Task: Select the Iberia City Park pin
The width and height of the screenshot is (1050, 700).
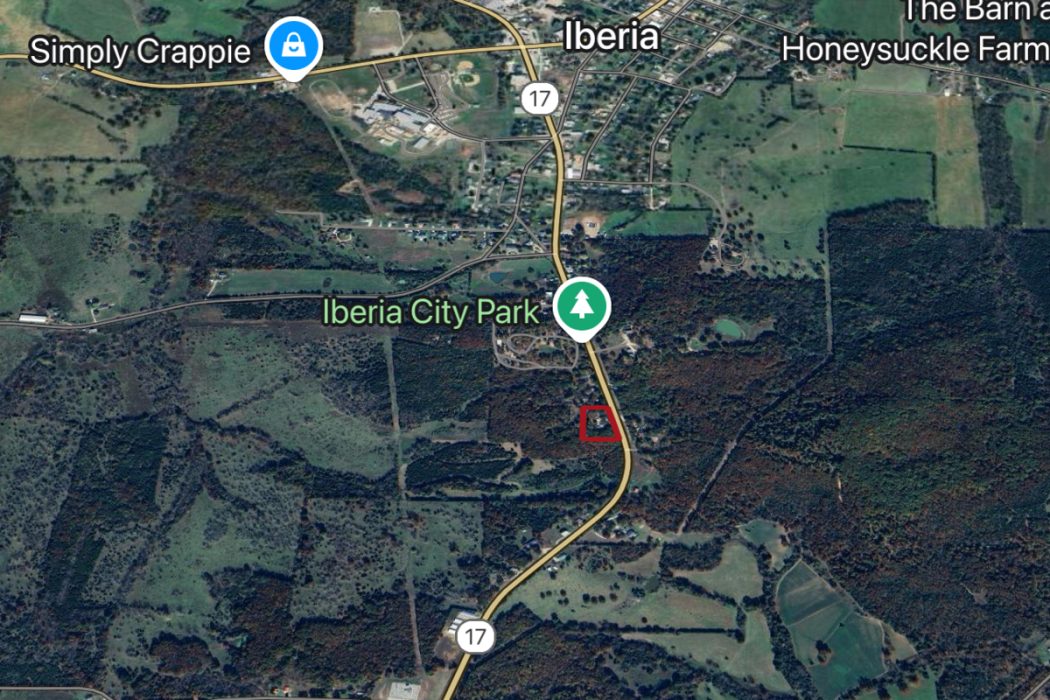Action: click(x=582, y=305)
